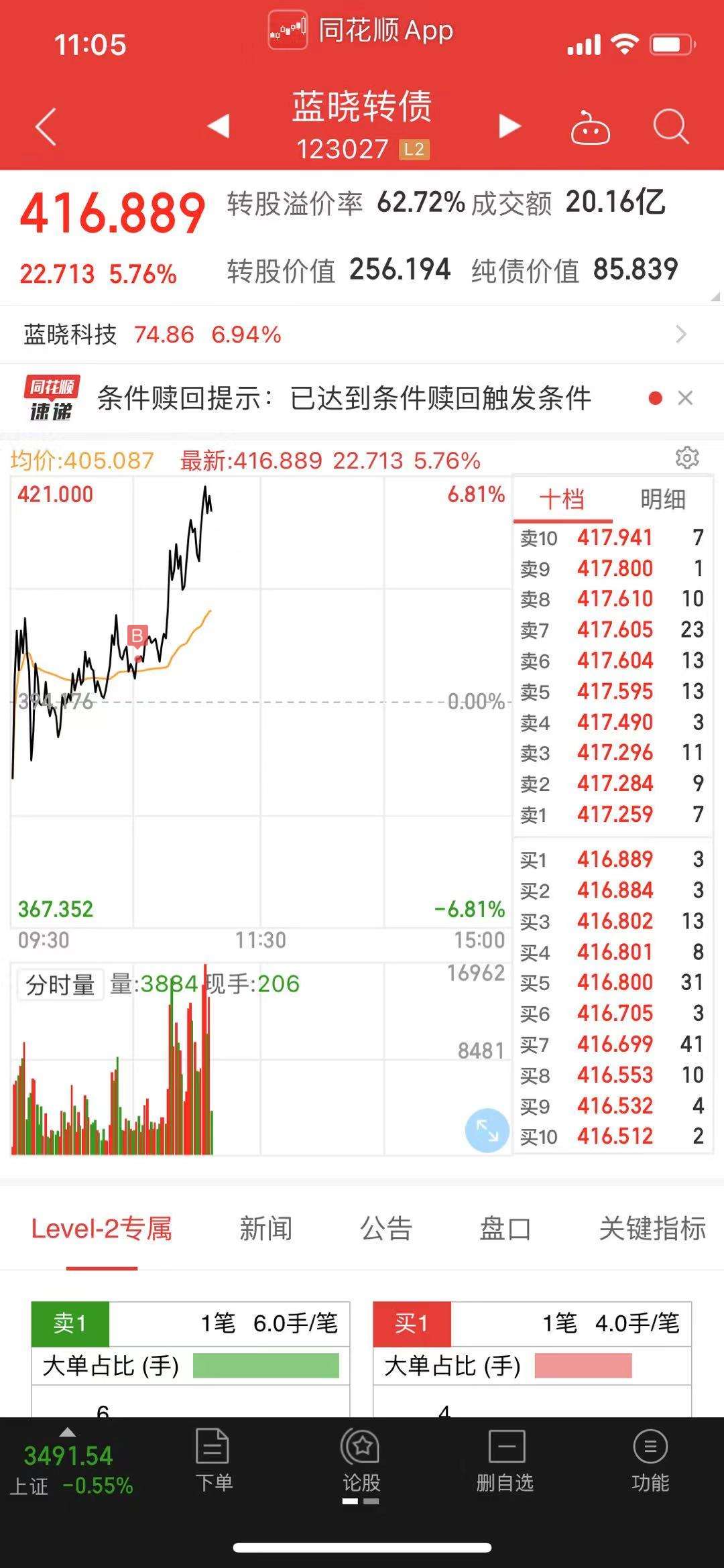Switch to the previous security with left triangle
This screenshot has height=1568, width=724.
(x=219, y=125)
